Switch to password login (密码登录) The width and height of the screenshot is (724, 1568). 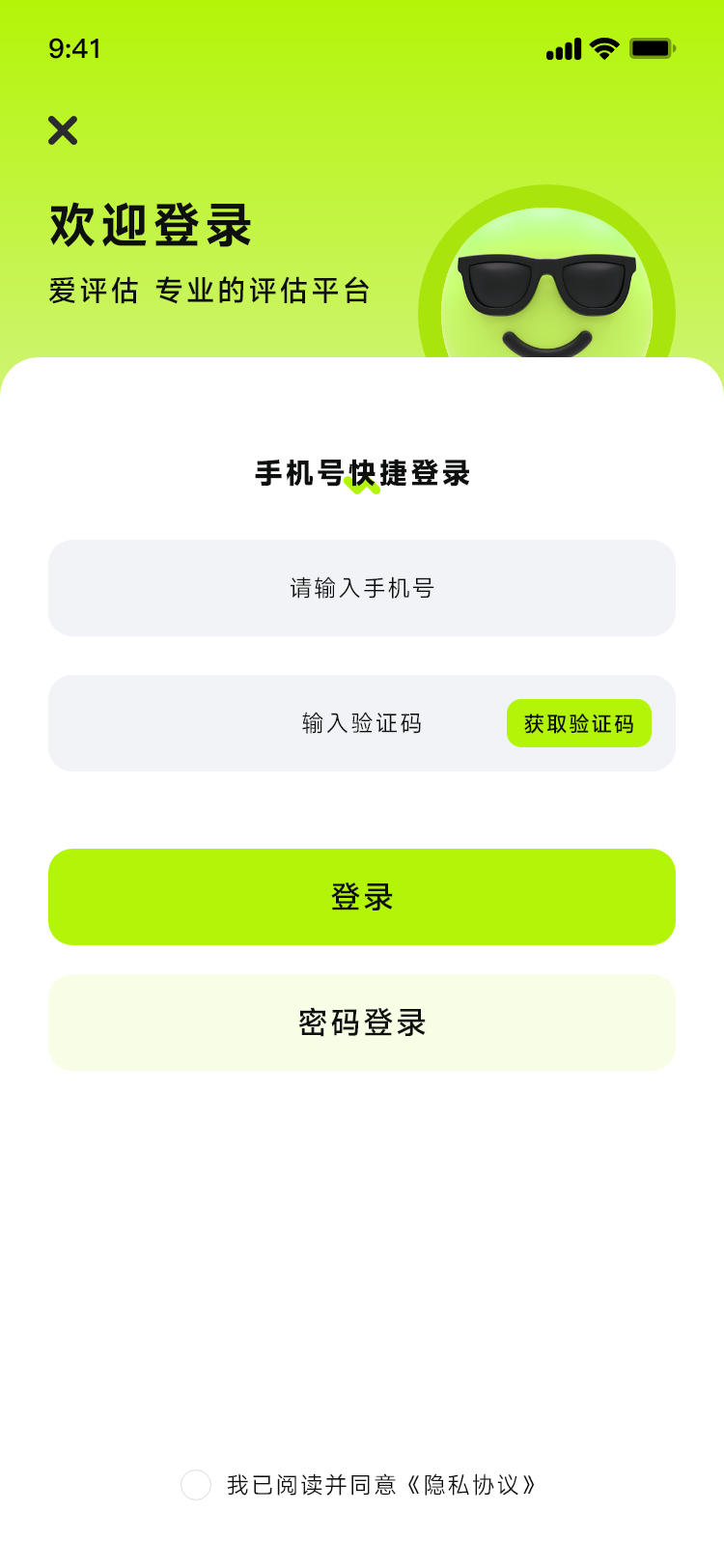[362, 1022]
